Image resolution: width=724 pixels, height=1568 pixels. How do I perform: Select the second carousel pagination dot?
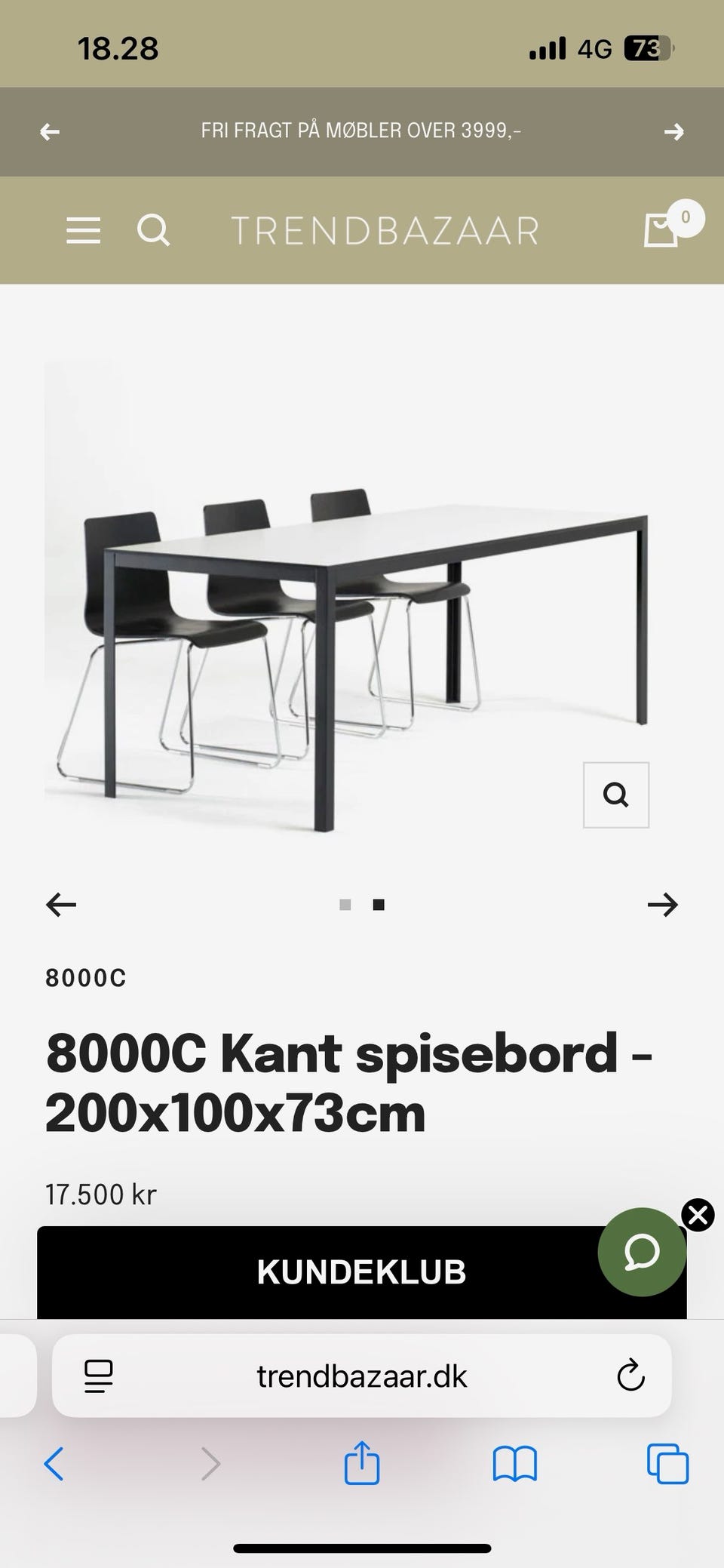coord(378,904)
